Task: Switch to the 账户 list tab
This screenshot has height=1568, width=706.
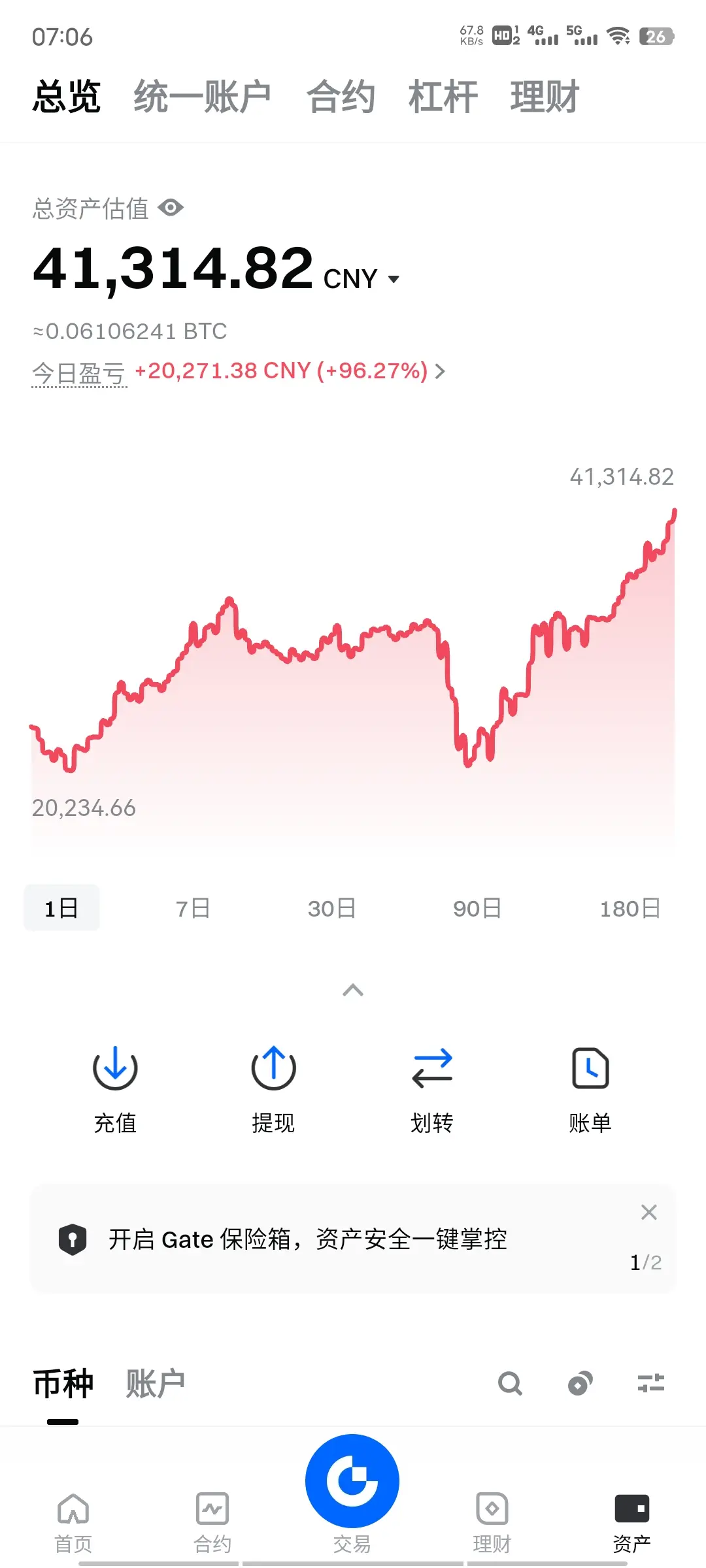Action: click(155, 1384)
